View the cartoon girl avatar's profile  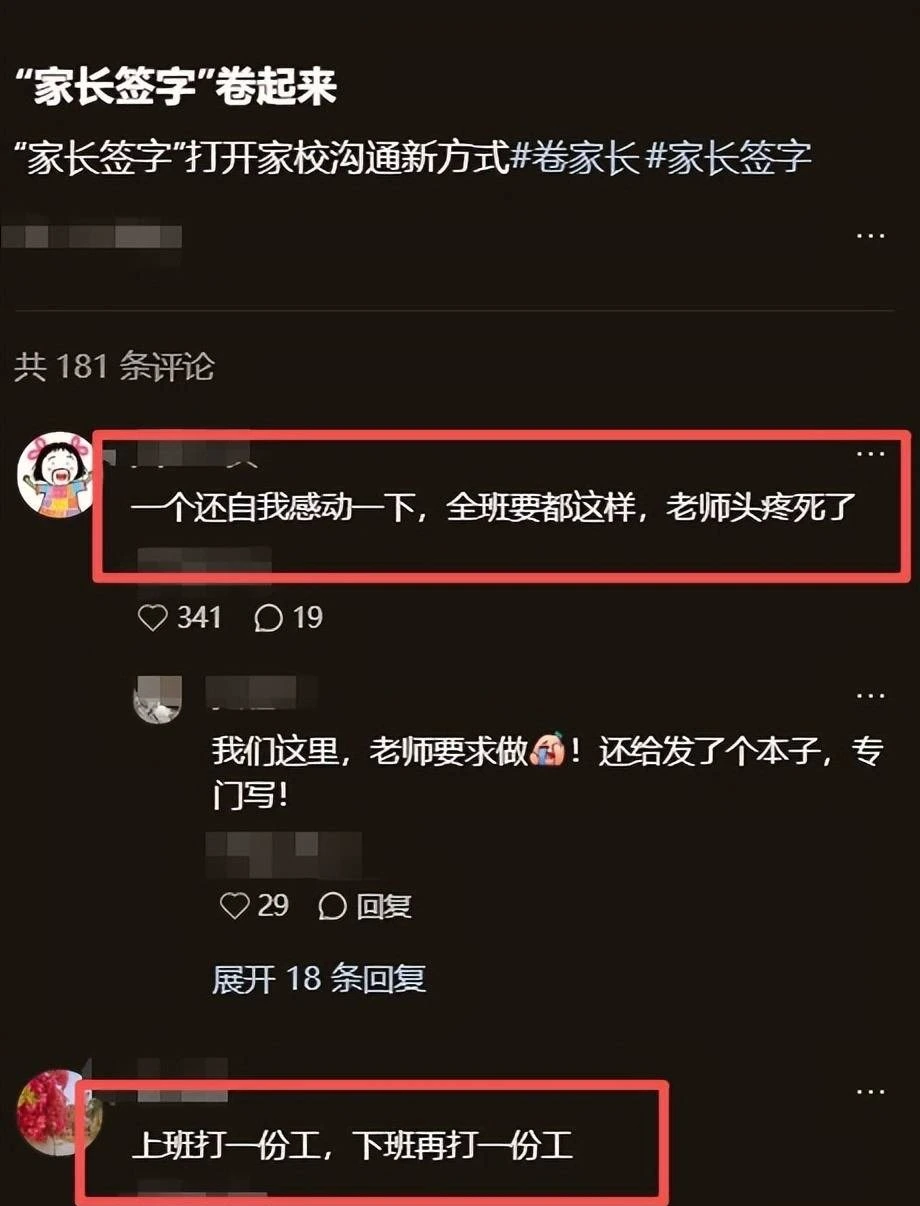pos(56,475)
